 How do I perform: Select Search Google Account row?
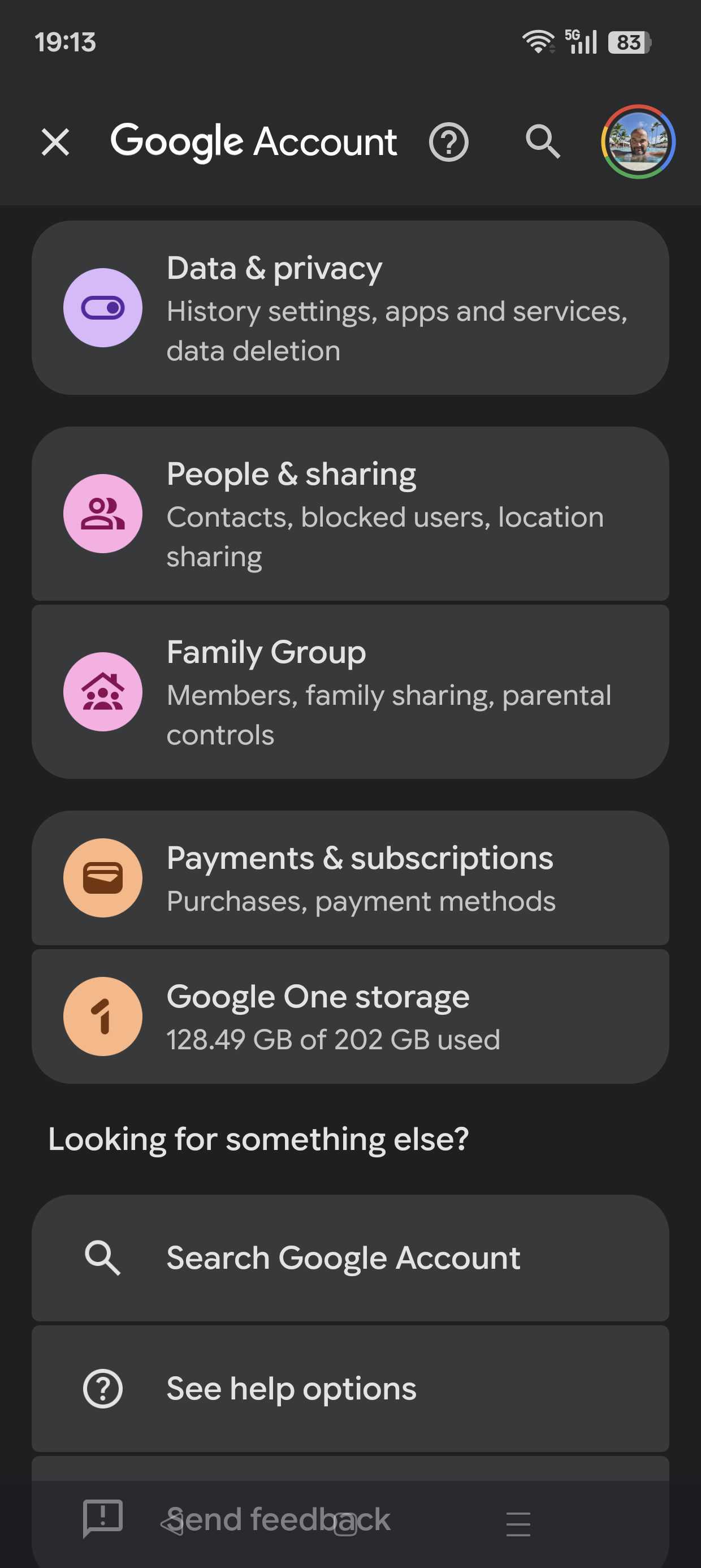(x=350, y=1257)
